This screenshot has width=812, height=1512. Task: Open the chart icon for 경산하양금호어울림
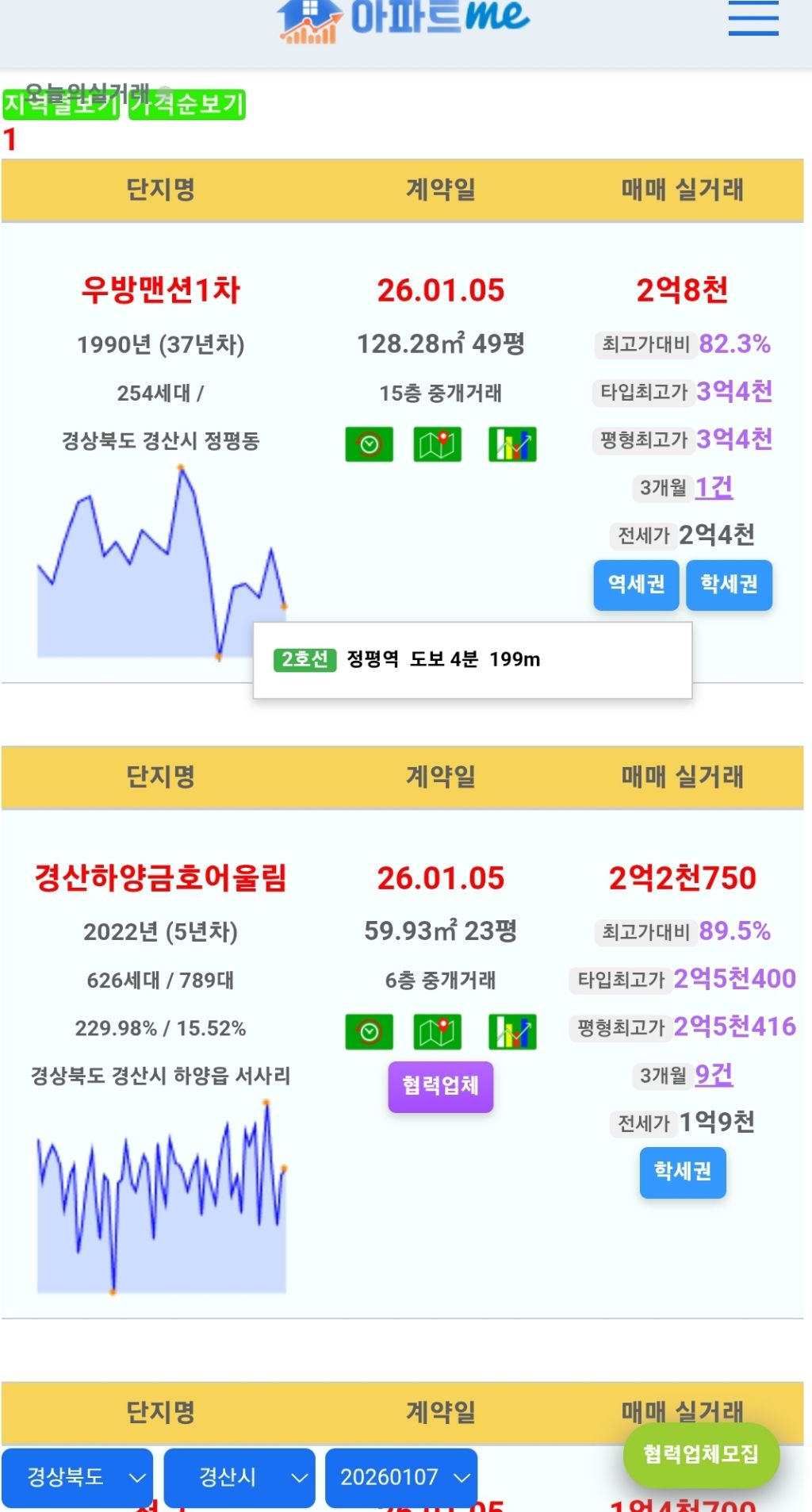(x=512, y=1032)
